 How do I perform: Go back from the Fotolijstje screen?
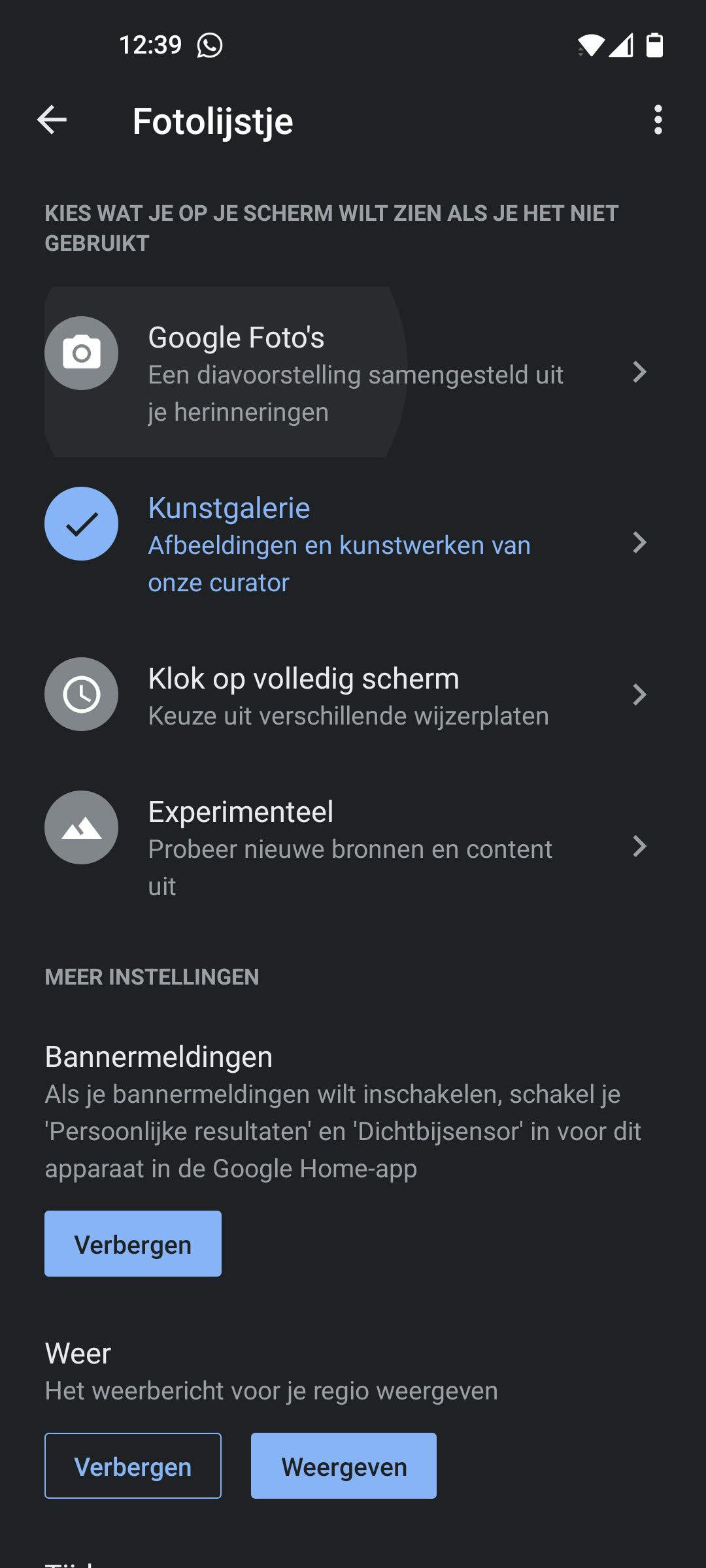pyautogui.click(x=52, y=120)
